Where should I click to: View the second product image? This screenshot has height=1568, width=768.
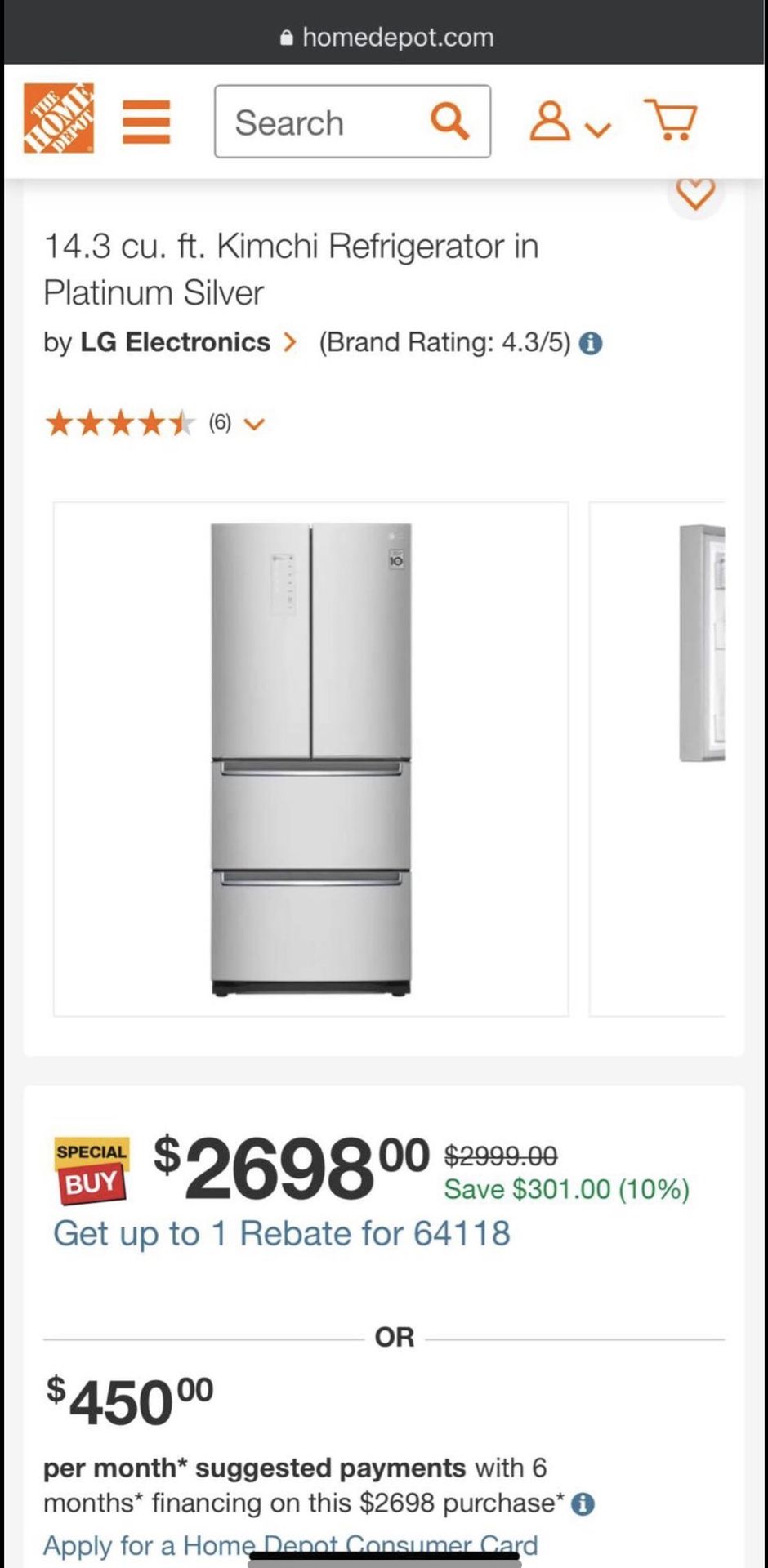click(658, 759)
